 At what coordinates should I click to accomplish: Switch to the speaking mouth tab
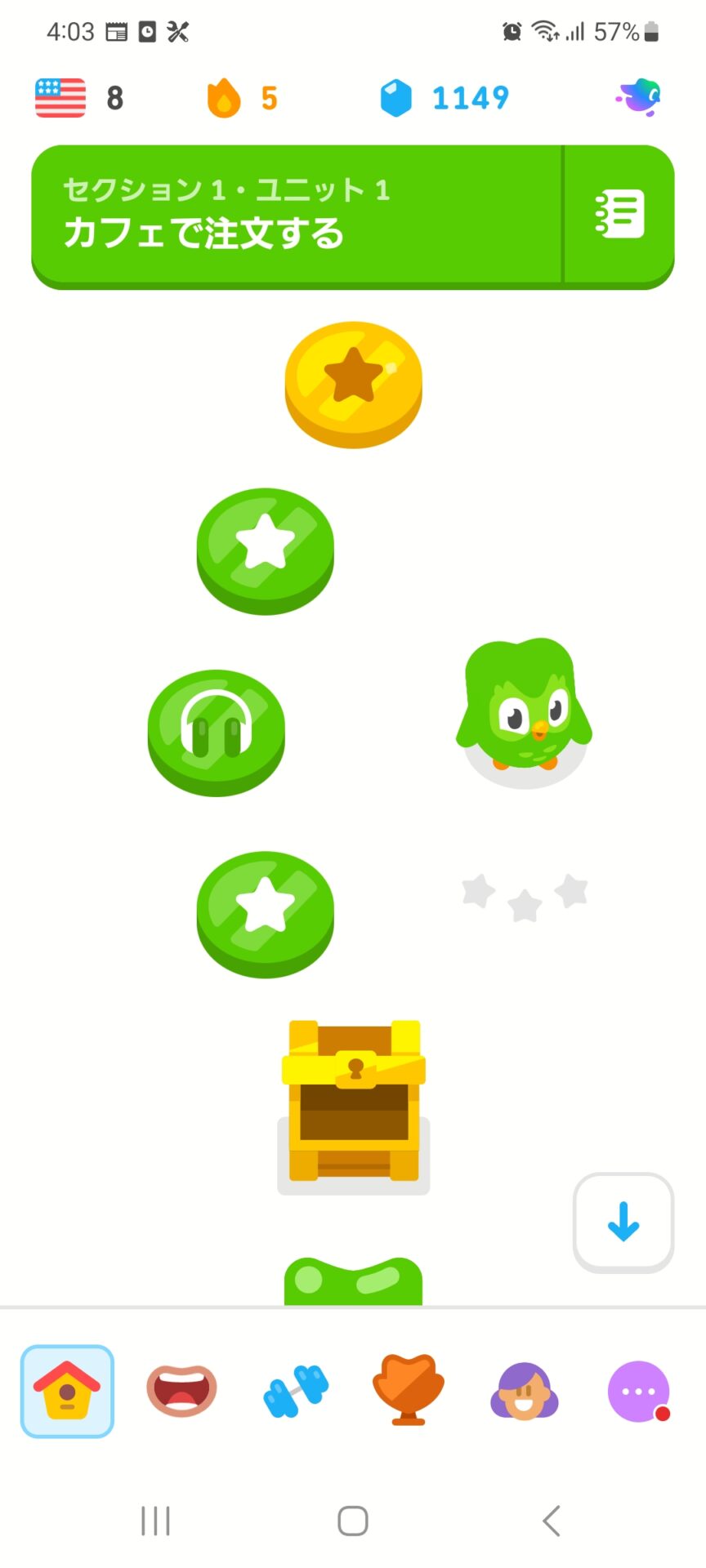click(181, 1391)
